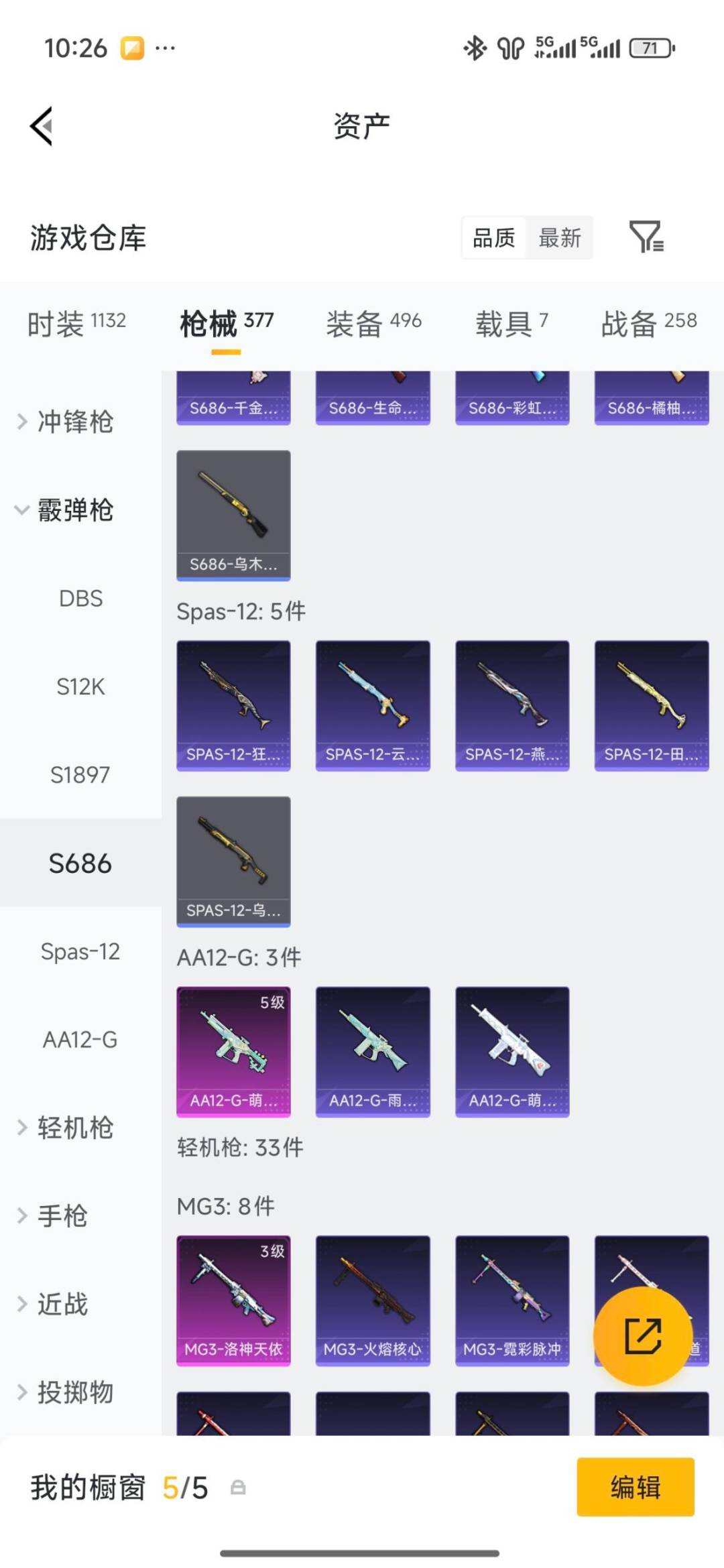Go back from the 资产 page

point(42,126)
